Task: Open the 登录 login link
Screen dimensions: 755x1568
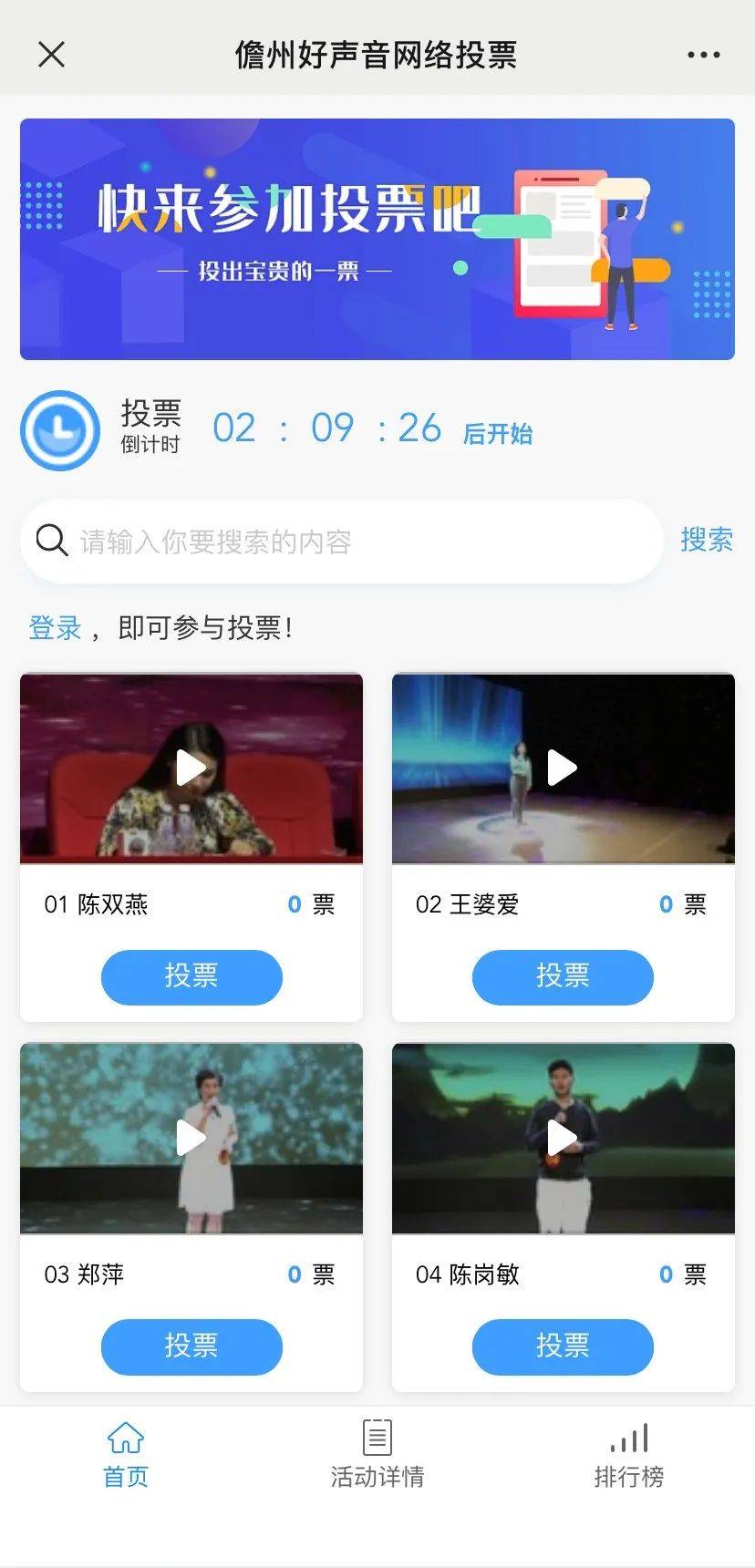Action: tap(56, 628)
